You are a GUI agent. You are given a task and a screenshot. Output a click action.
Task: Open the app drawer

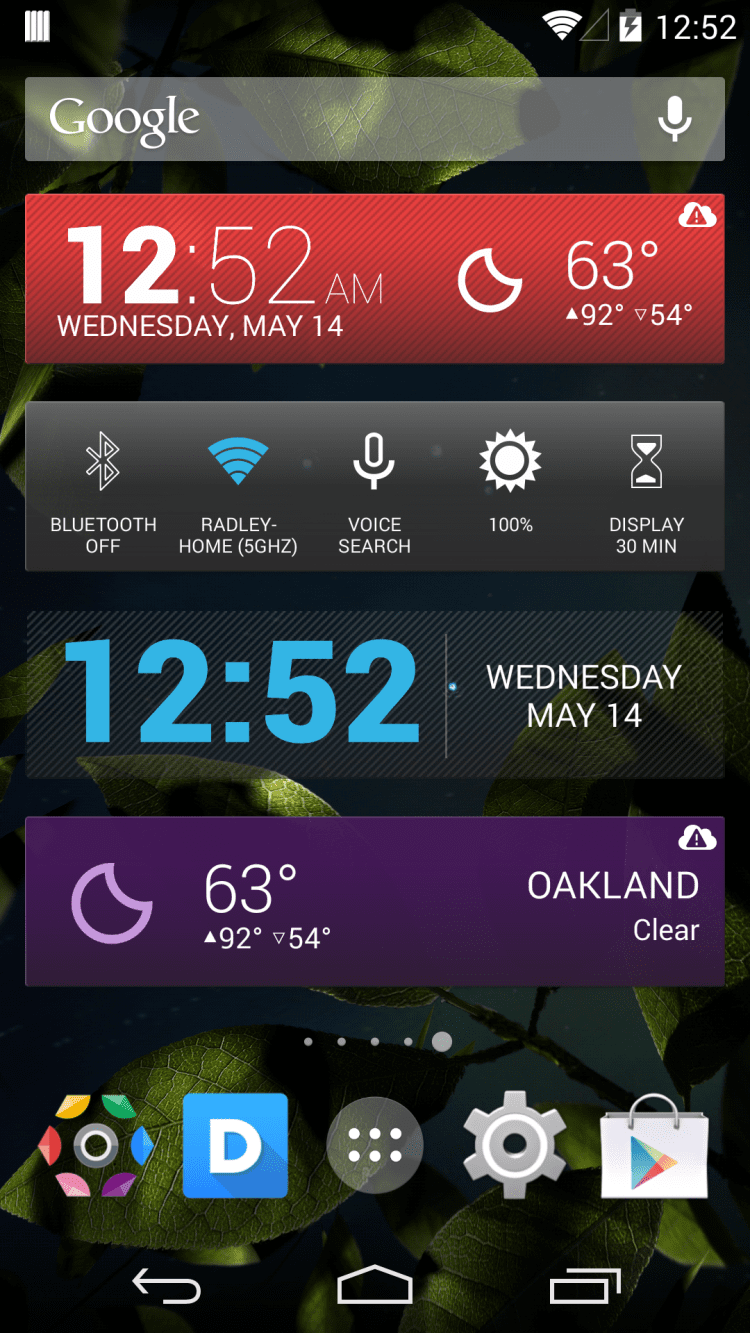point(375,1146)
